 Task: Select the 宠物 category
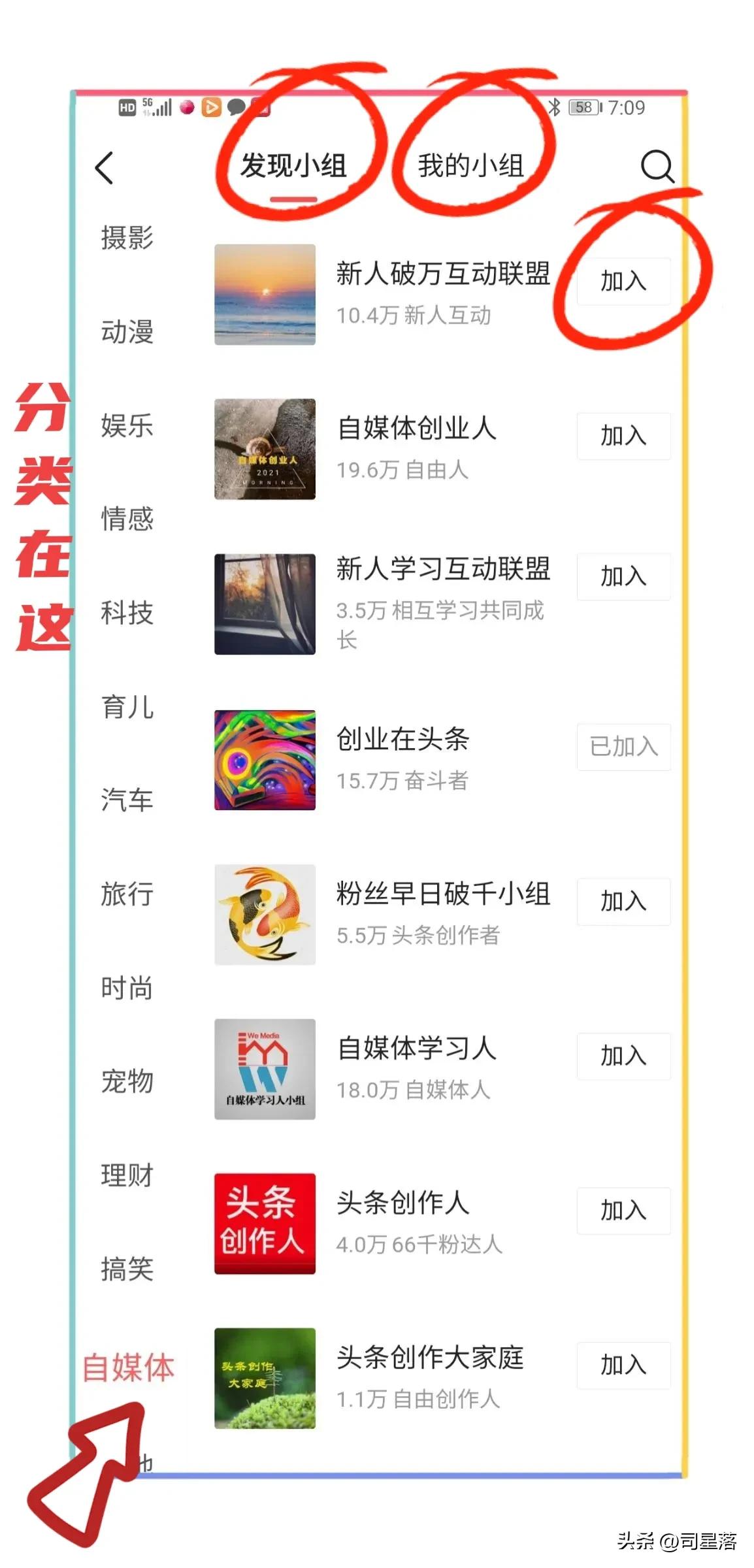128,1081
